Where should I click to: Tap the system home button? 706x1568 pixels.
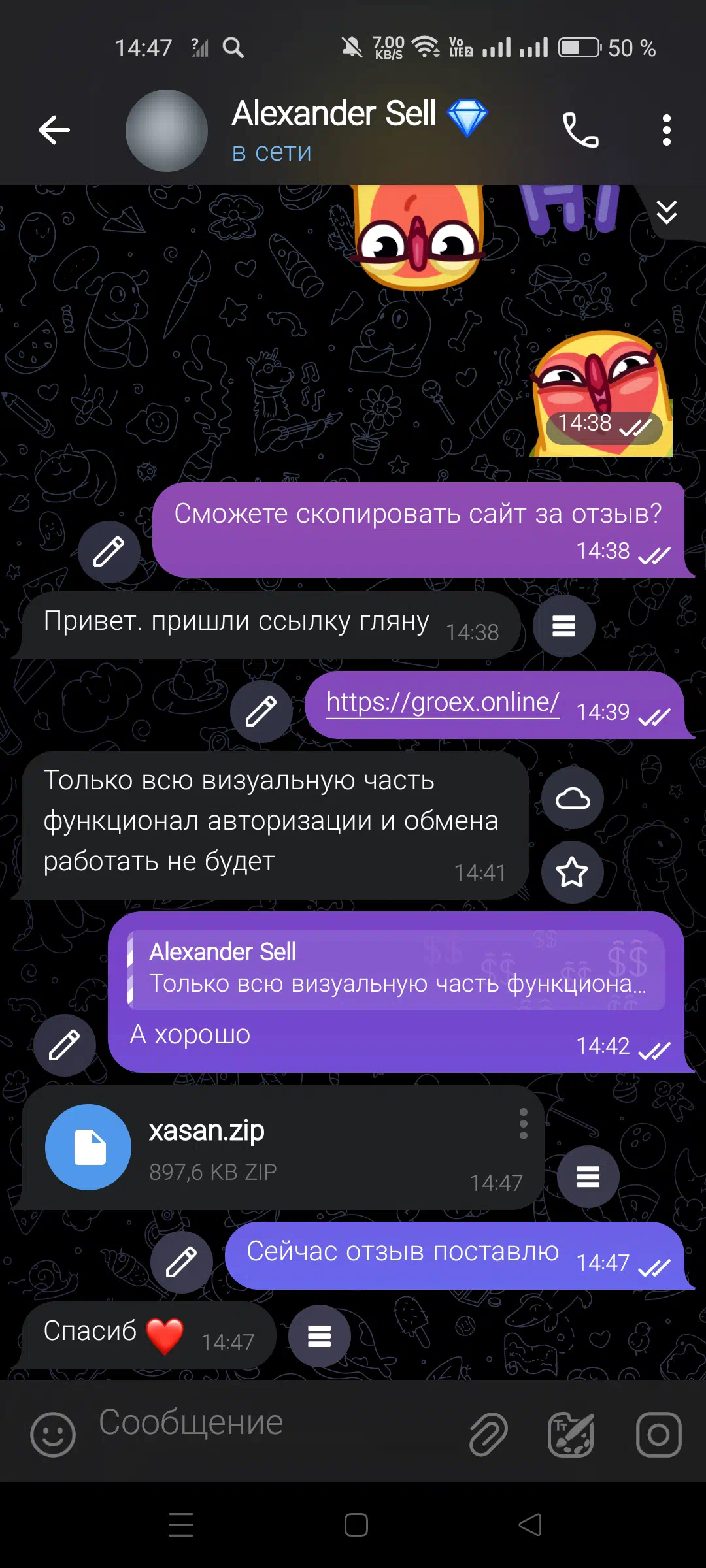coord(356,1525)
